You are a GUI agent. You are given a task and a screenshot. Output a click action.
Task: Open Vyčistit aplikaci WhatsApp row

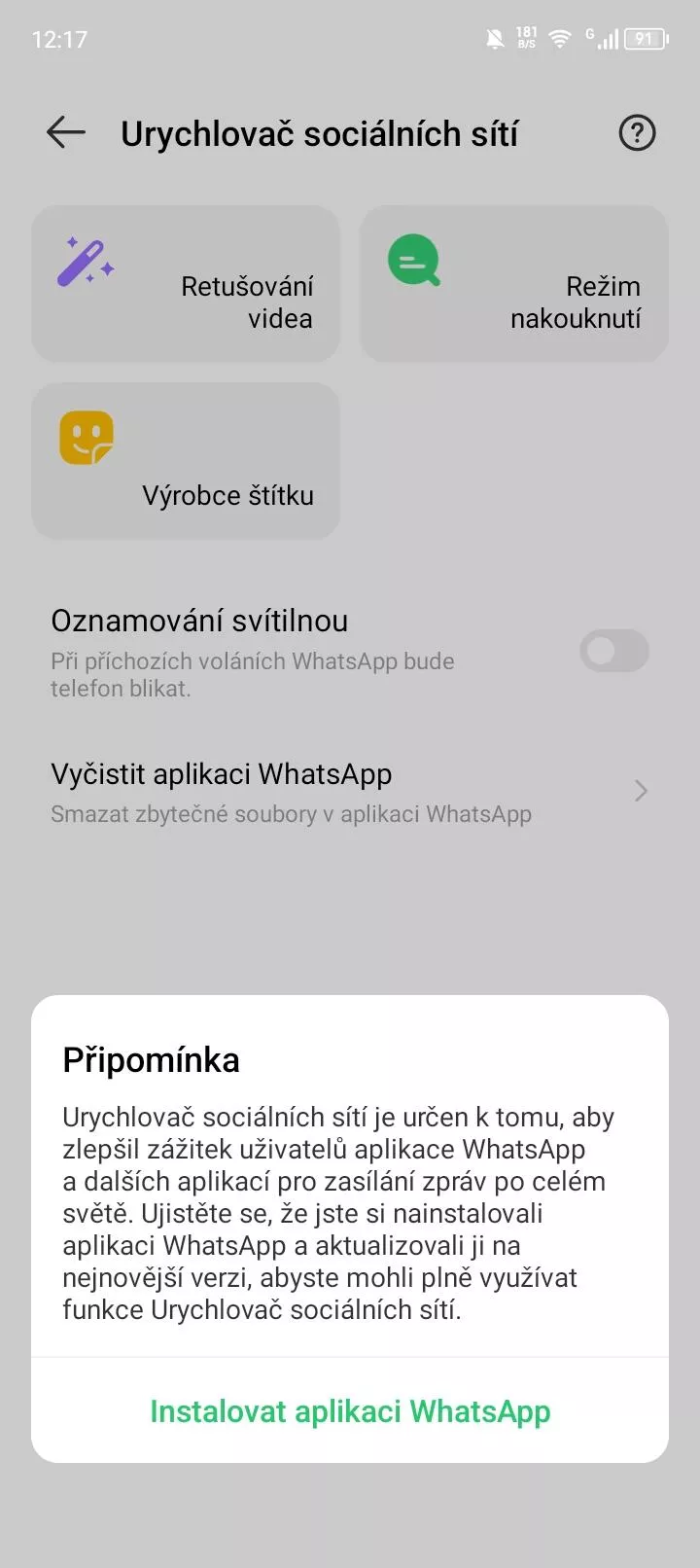pyautogui.click(x=350, y=792)
